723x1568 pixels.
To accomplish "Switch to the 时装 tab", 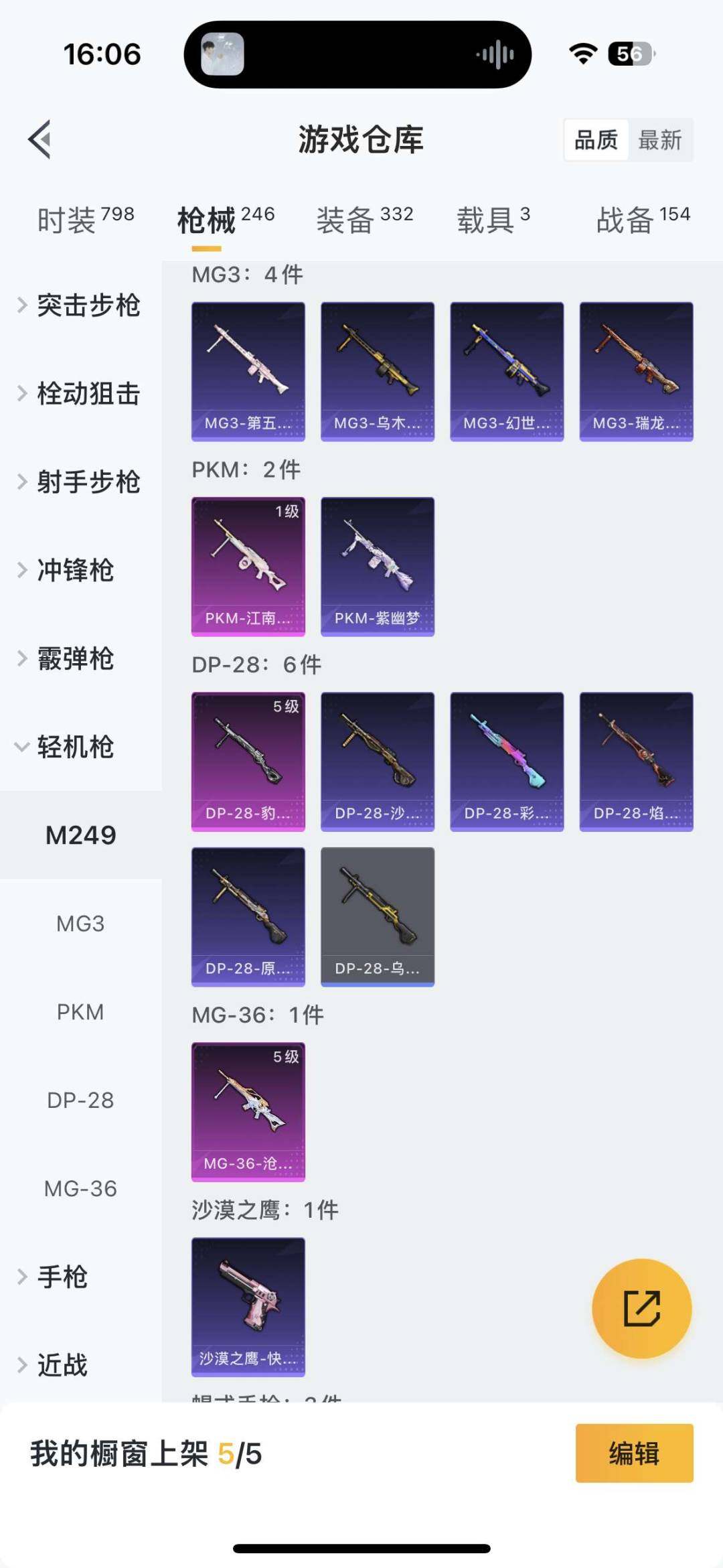I will (x=85, y=219).
